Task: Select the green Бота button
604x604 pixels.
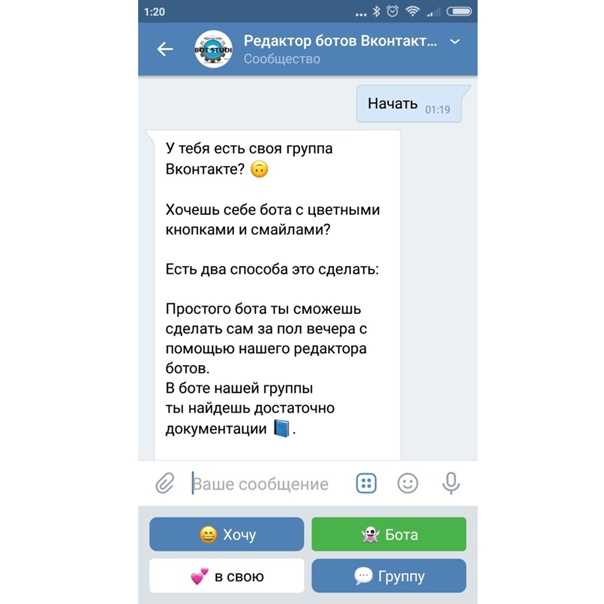Action: (388, 534)
